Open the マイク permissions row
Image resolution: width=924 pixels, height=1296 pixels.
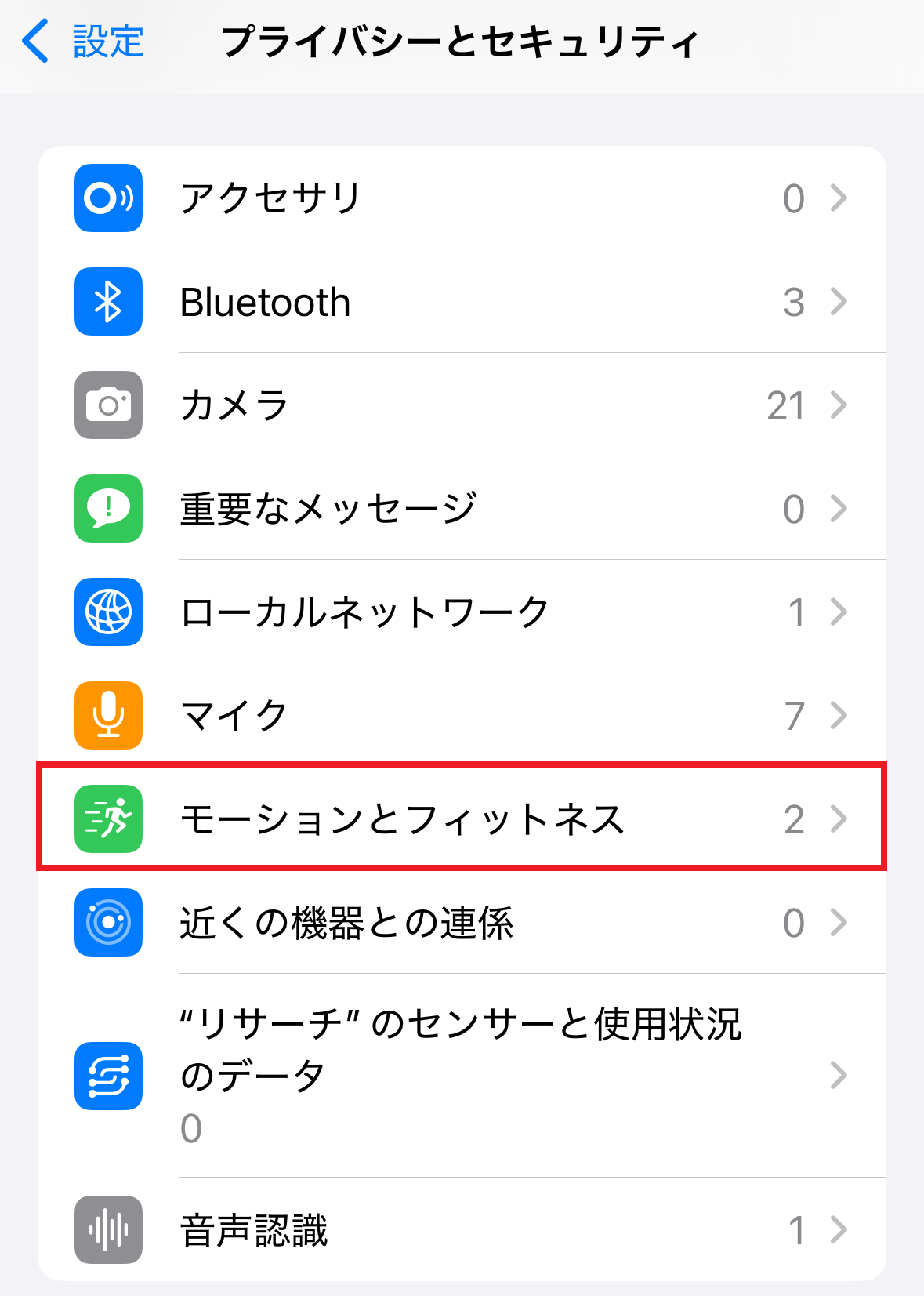pos(462,716)
